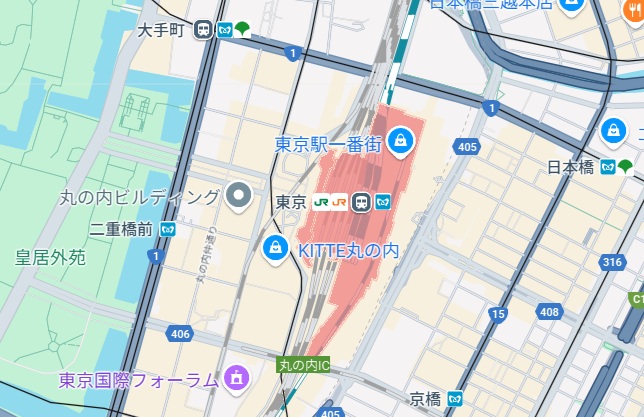This screenshot has width=644, height=417.
Task: Open the 二重橋前 subway station marker
Action: 167,229
